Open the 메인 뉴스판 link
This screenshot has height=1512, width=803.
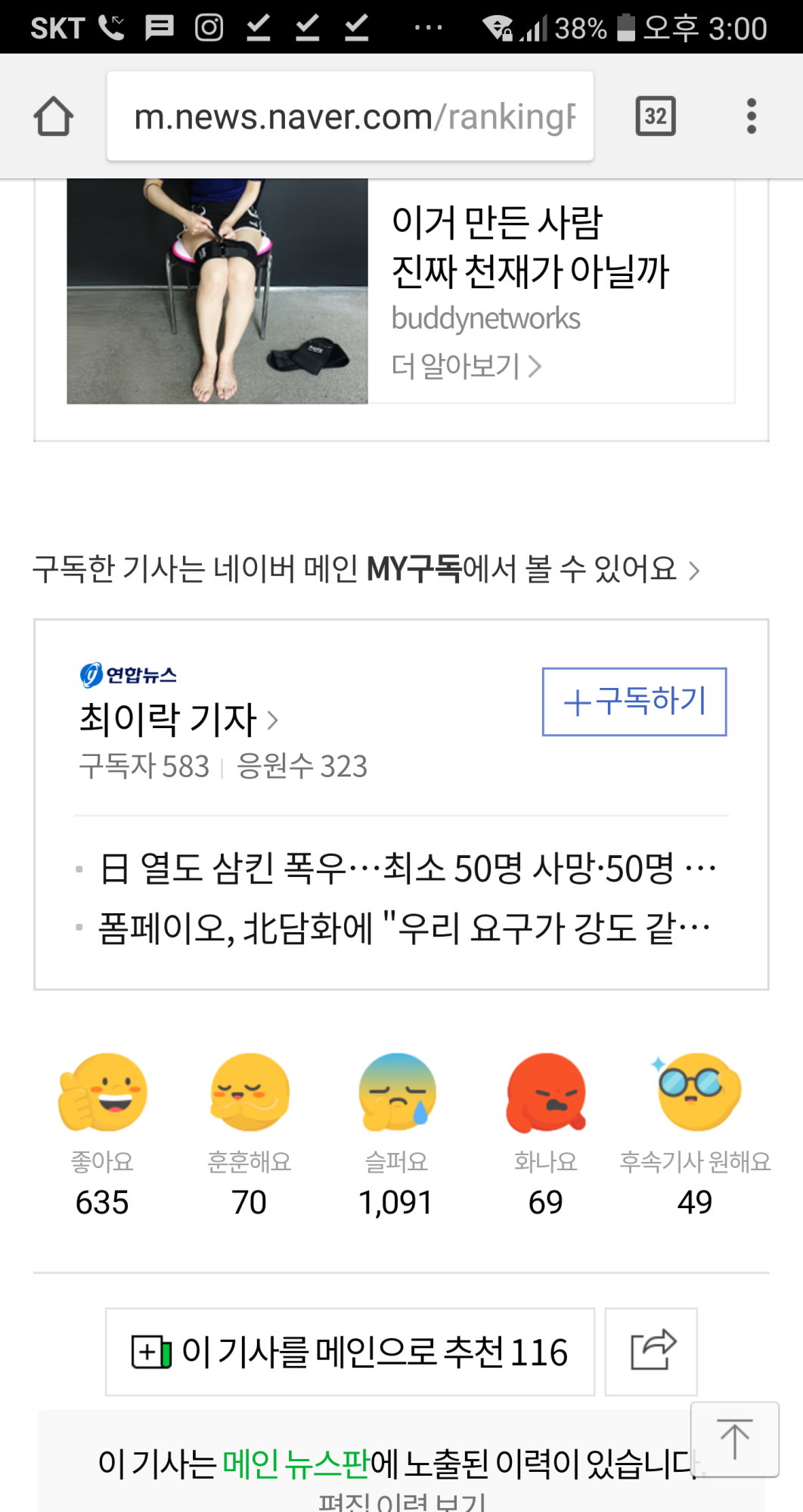point(296,1464)
